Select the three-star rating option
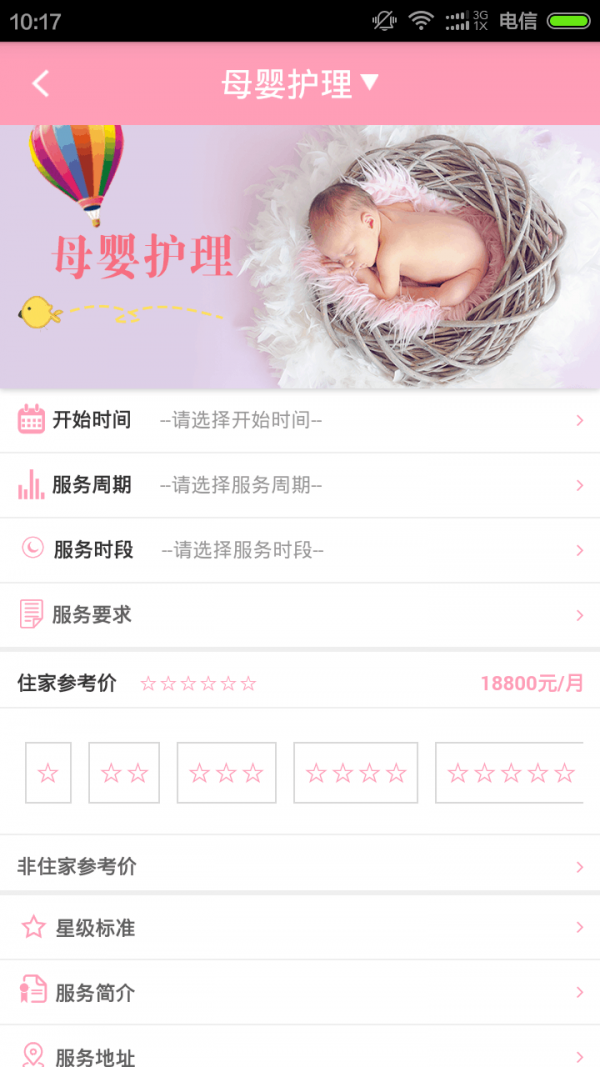Viewport: 600px width, 1067px height. (x=226, y=773)
